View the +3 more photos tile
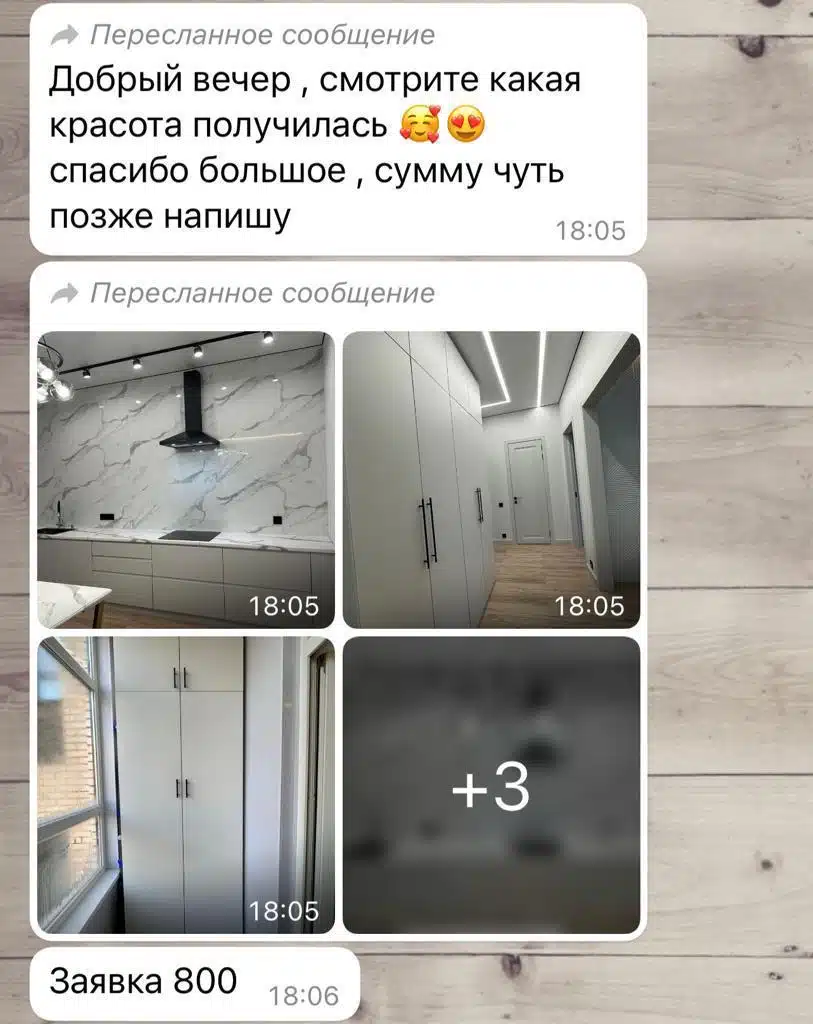Image resolution: width=813 pixels, height=1024 pixels. (x=491, y=785)
